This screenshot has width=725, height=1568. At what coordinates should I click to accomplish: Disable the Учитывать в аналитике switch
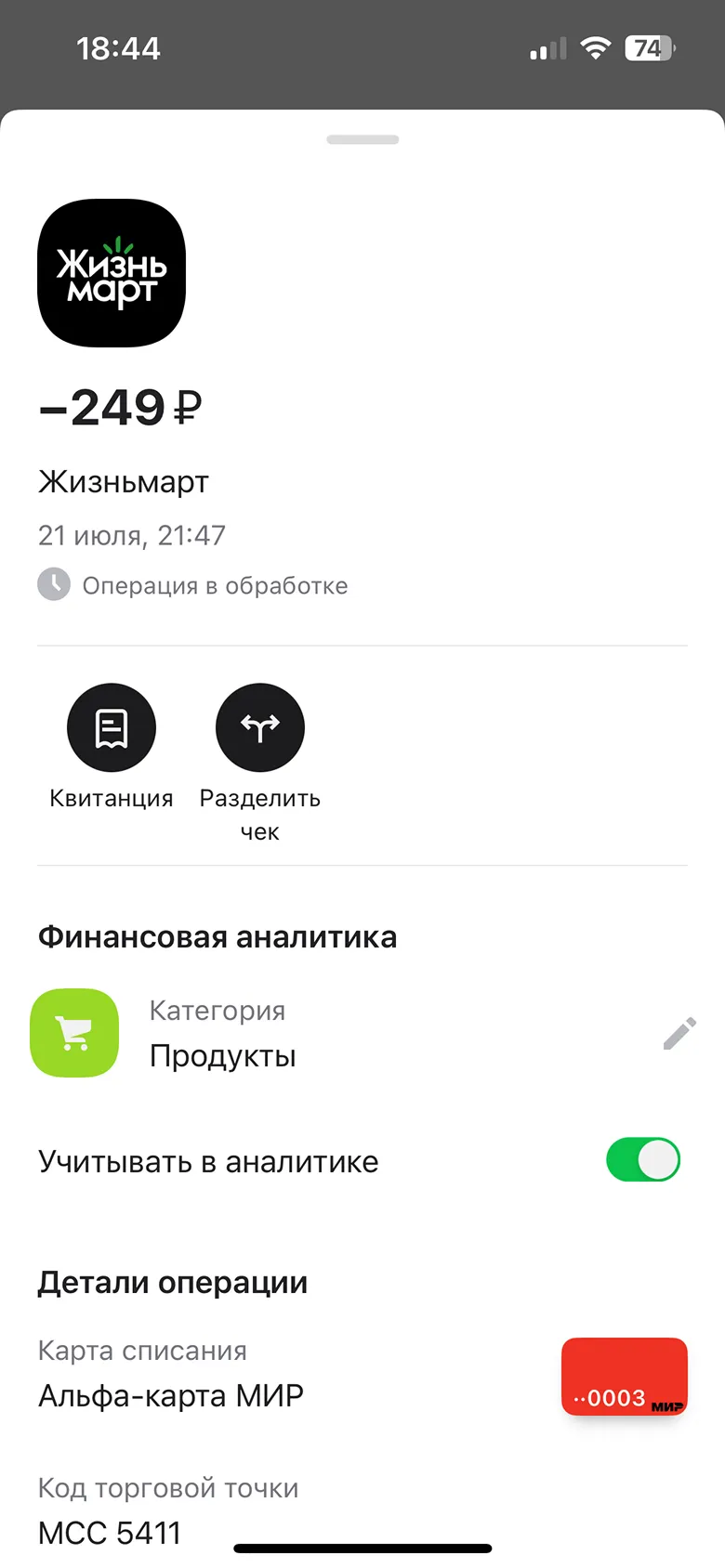(643, 1160)
